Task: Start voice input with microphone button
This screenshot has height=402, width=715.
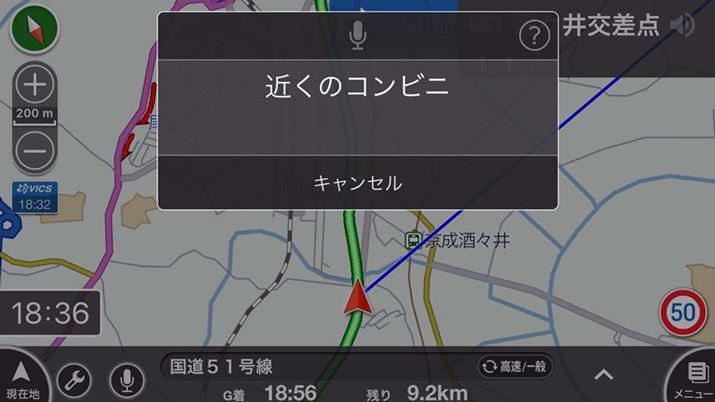Action: [126, 379]
